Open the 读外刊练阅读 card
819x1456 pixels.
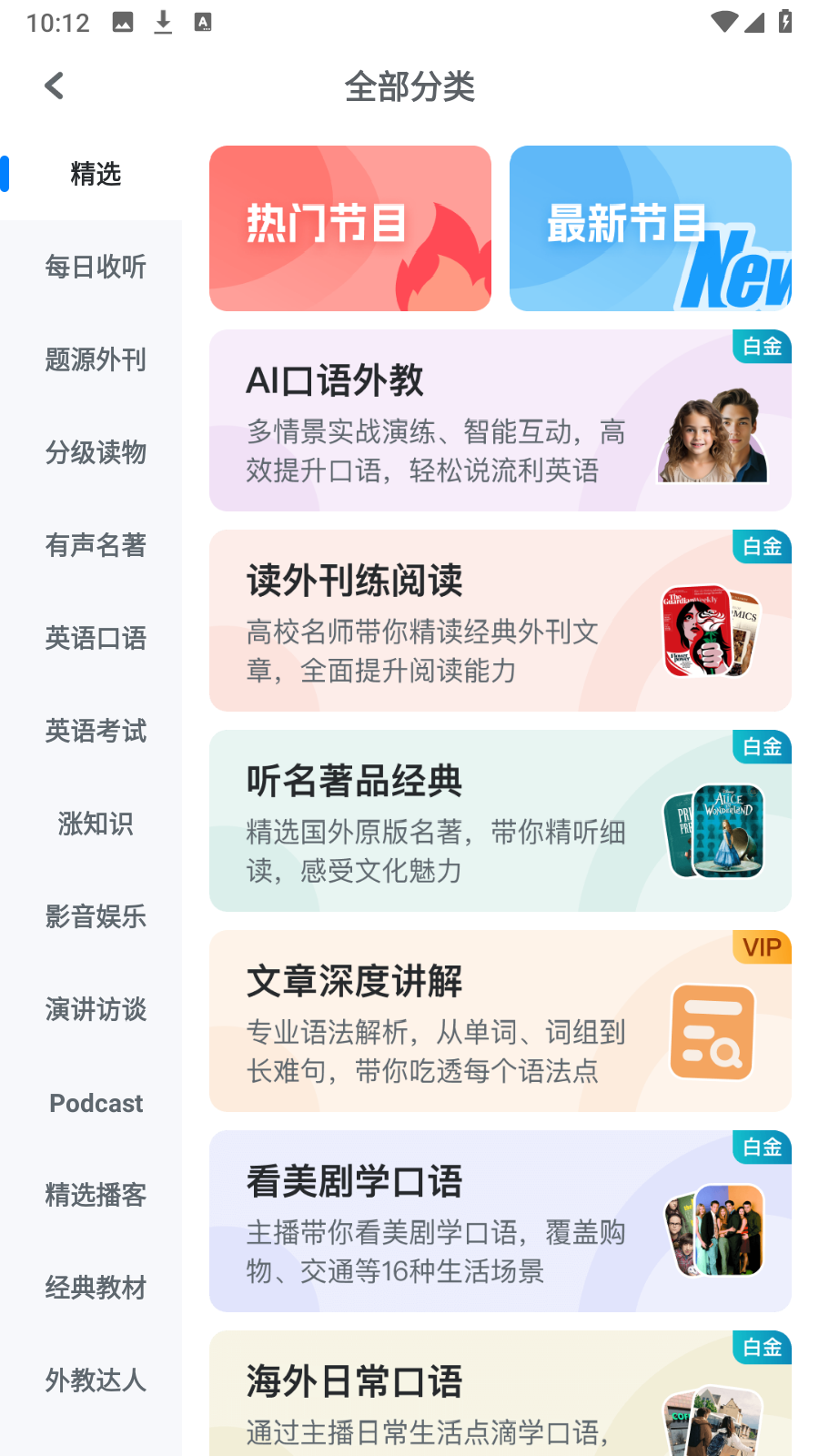coord(500,621)
